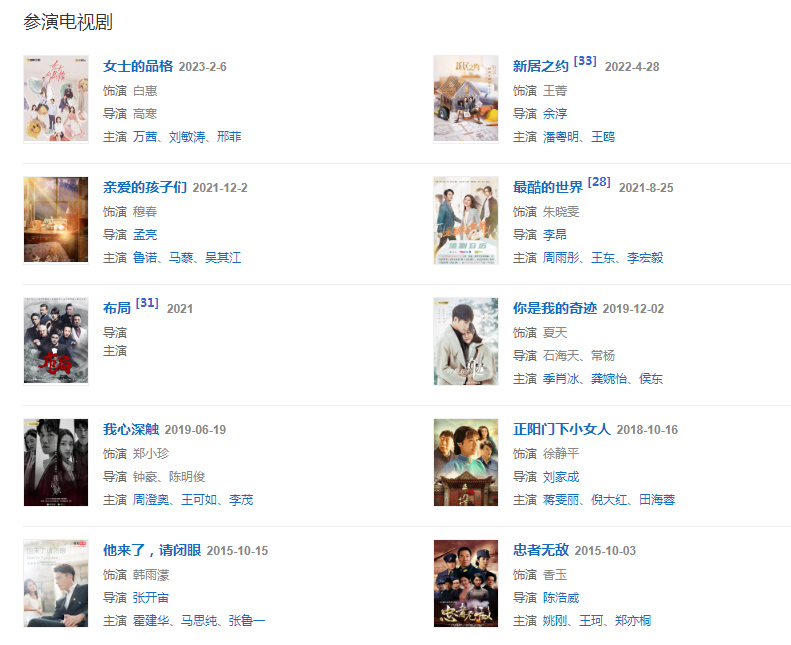The height and width of the screenshot is (645, 791).
Task: View reference 31 next to 布局
Action: point(147,303)
